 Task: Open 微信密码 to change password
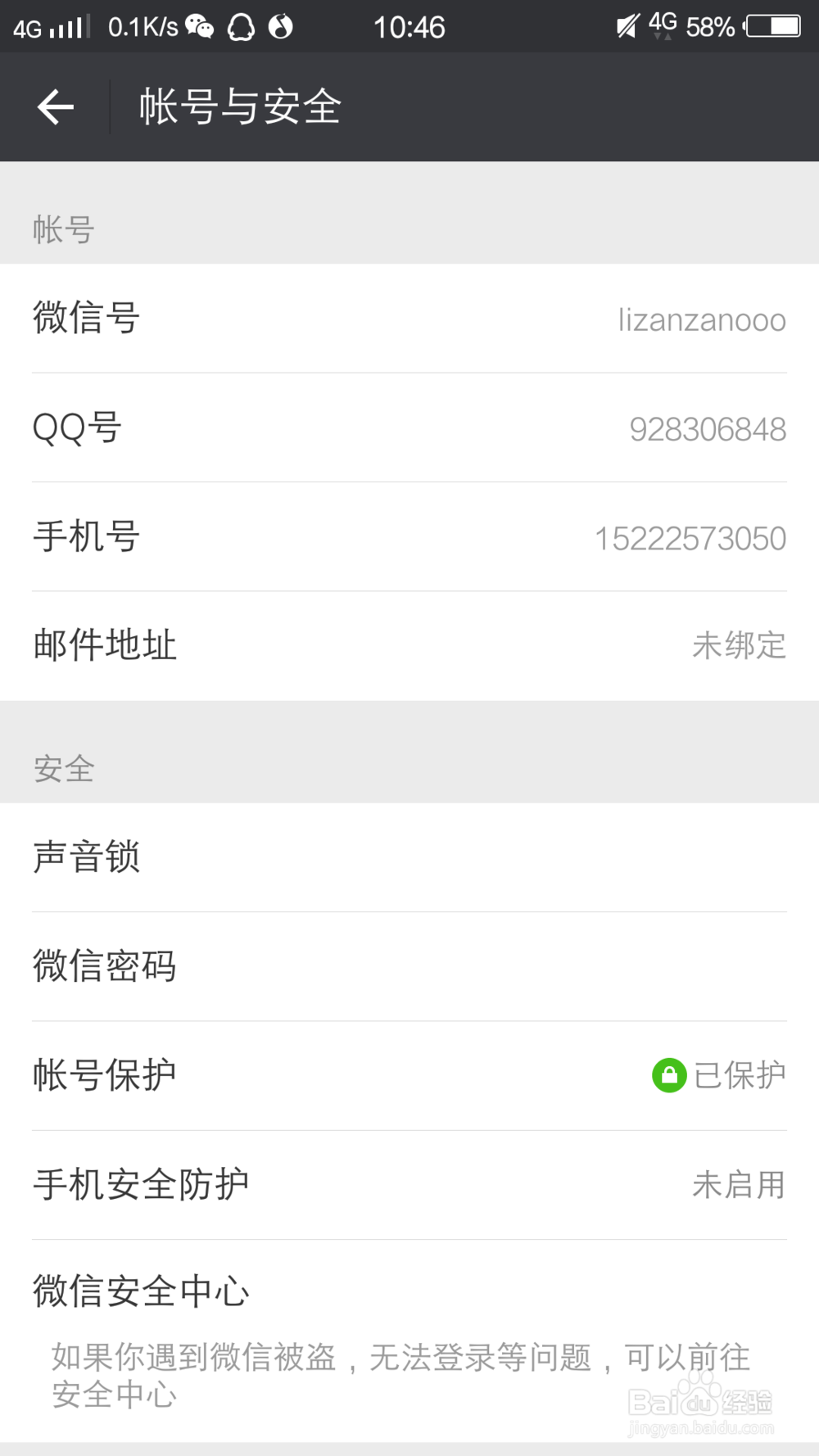click(x=409, y=966)
